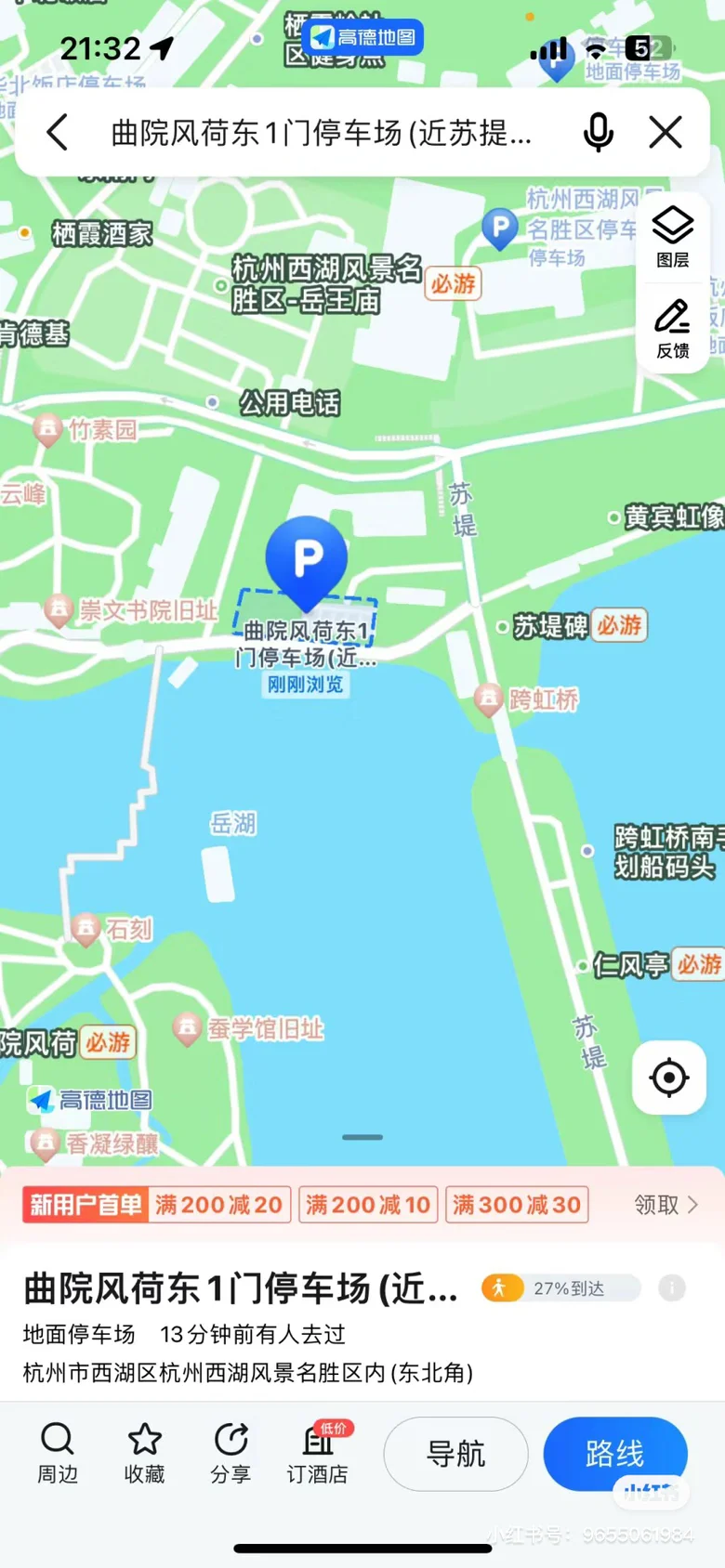
Task: Go back from the search result
Action: 58,133
